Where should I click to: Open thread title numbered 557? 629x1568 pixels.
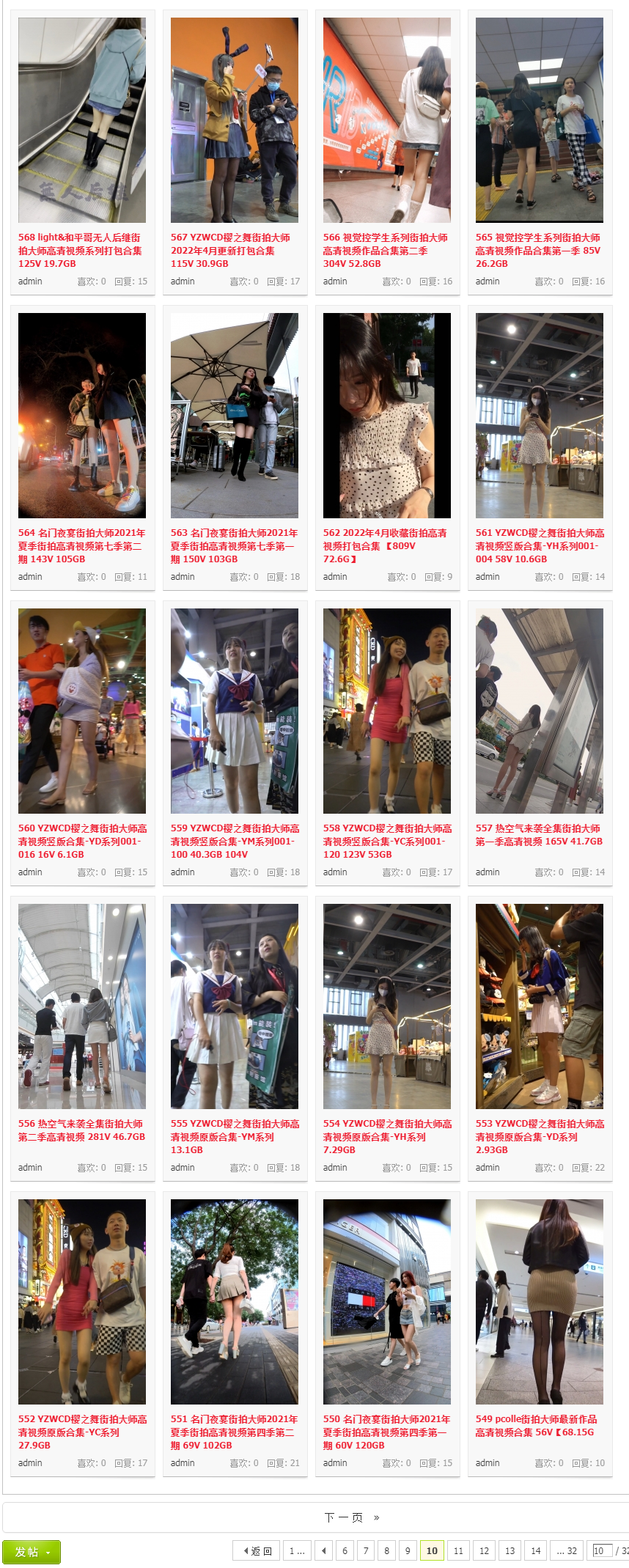pyautogui.click(x=539, y=834)
